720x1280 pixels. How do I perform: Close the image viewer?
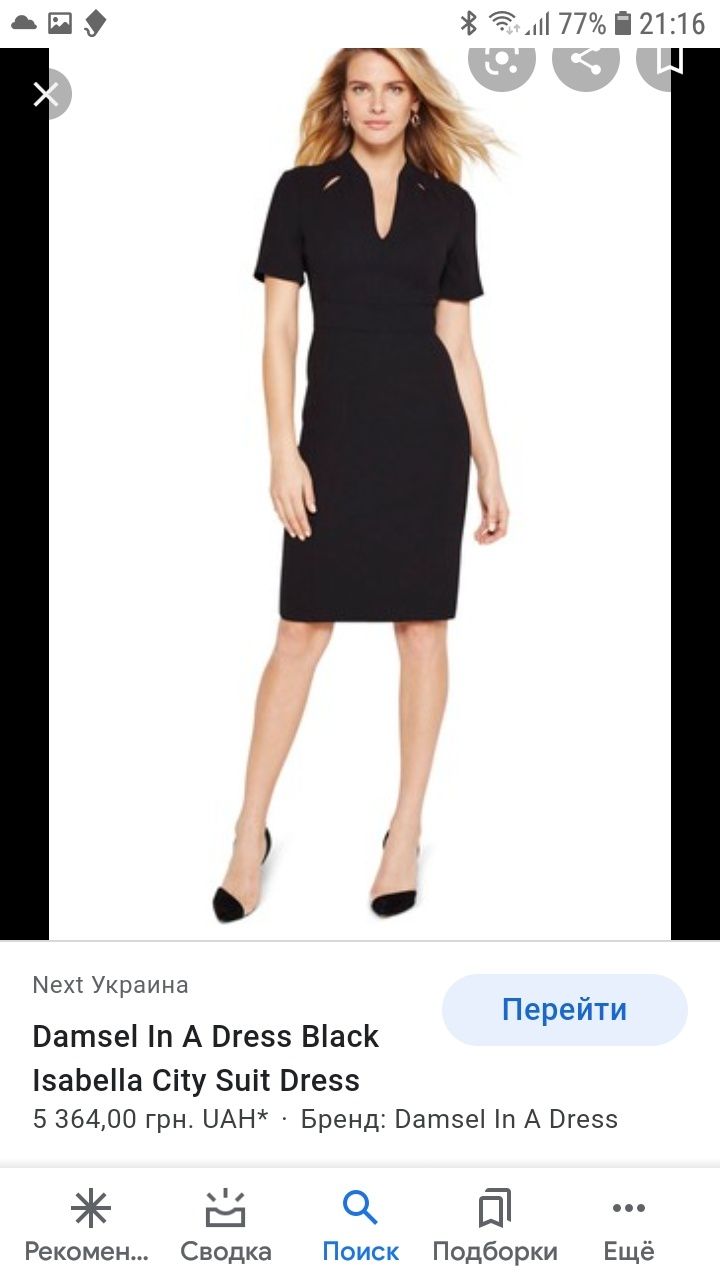[45, 95]
